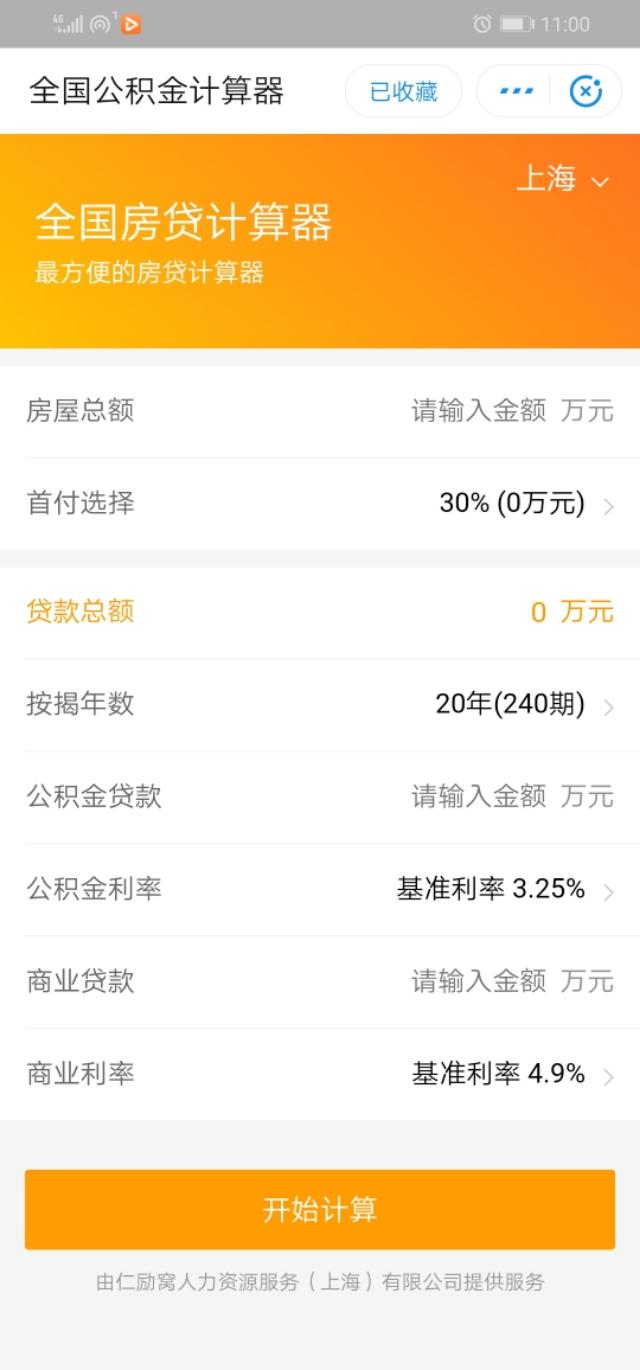
Task: Enter amount in 商业贷款 field
Action: coord(320,982)
